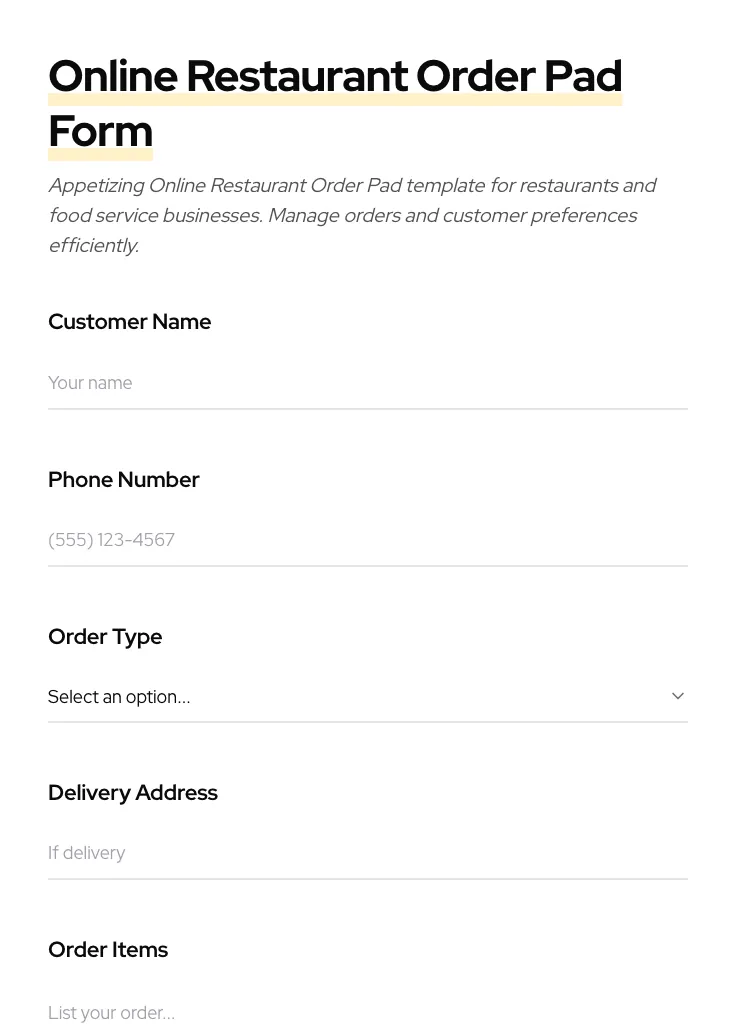Click the Order Type label

(105, 637)
